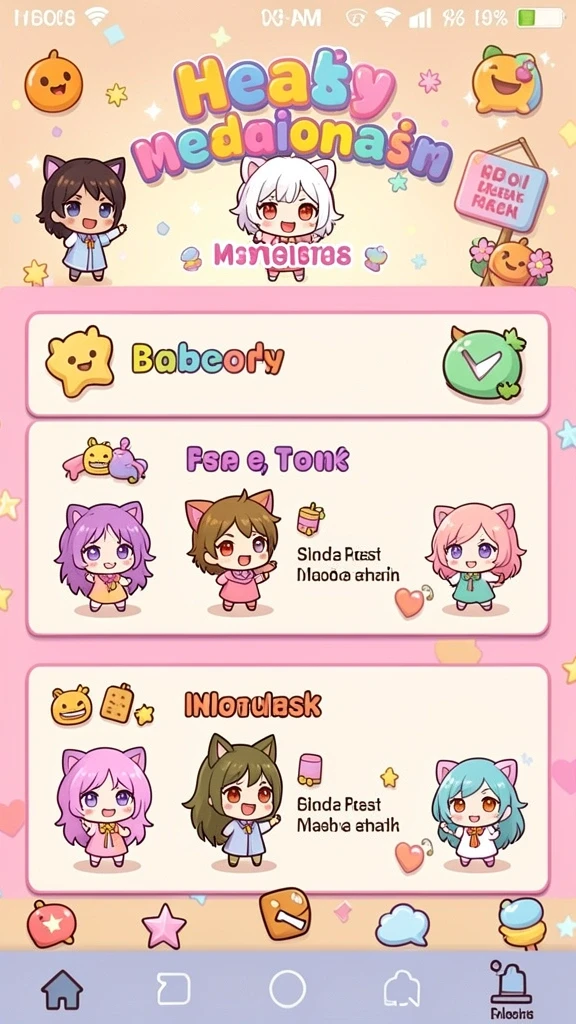Tap the green checkmark button on the Babcory card
The width and height of the screenshot is (576, 1024).
coord(484,363)
